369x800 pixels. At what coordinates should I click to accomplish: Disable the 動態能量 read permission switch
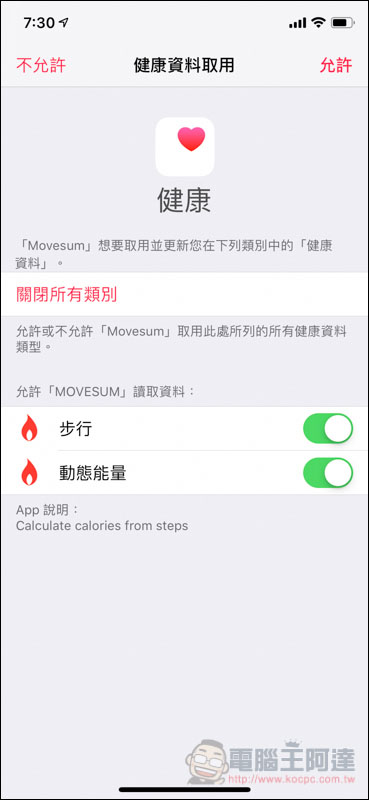tap(328, 472)
